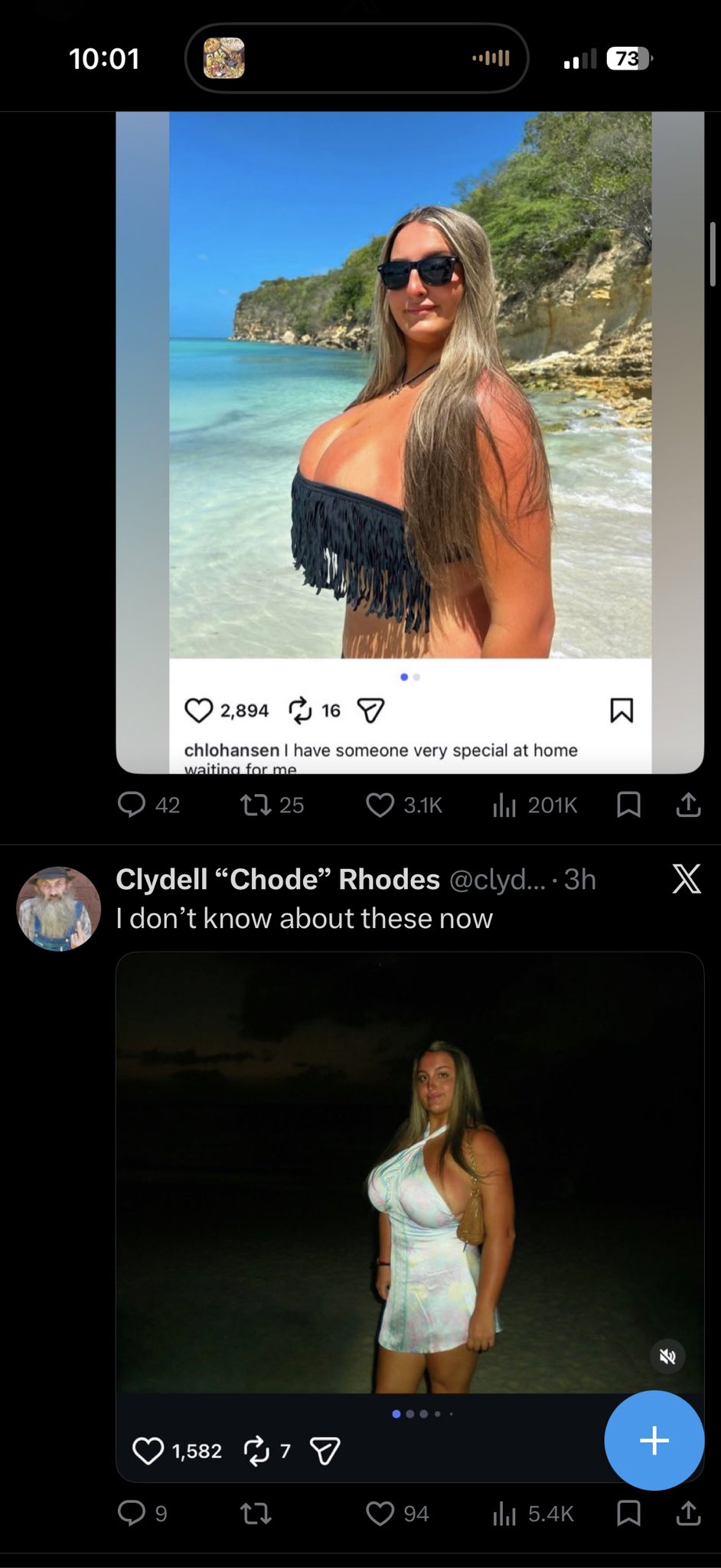The height and width of the screenshot is (1568, 721).
Task: Share the post with 201K views
Action: (x=688, y=805)
